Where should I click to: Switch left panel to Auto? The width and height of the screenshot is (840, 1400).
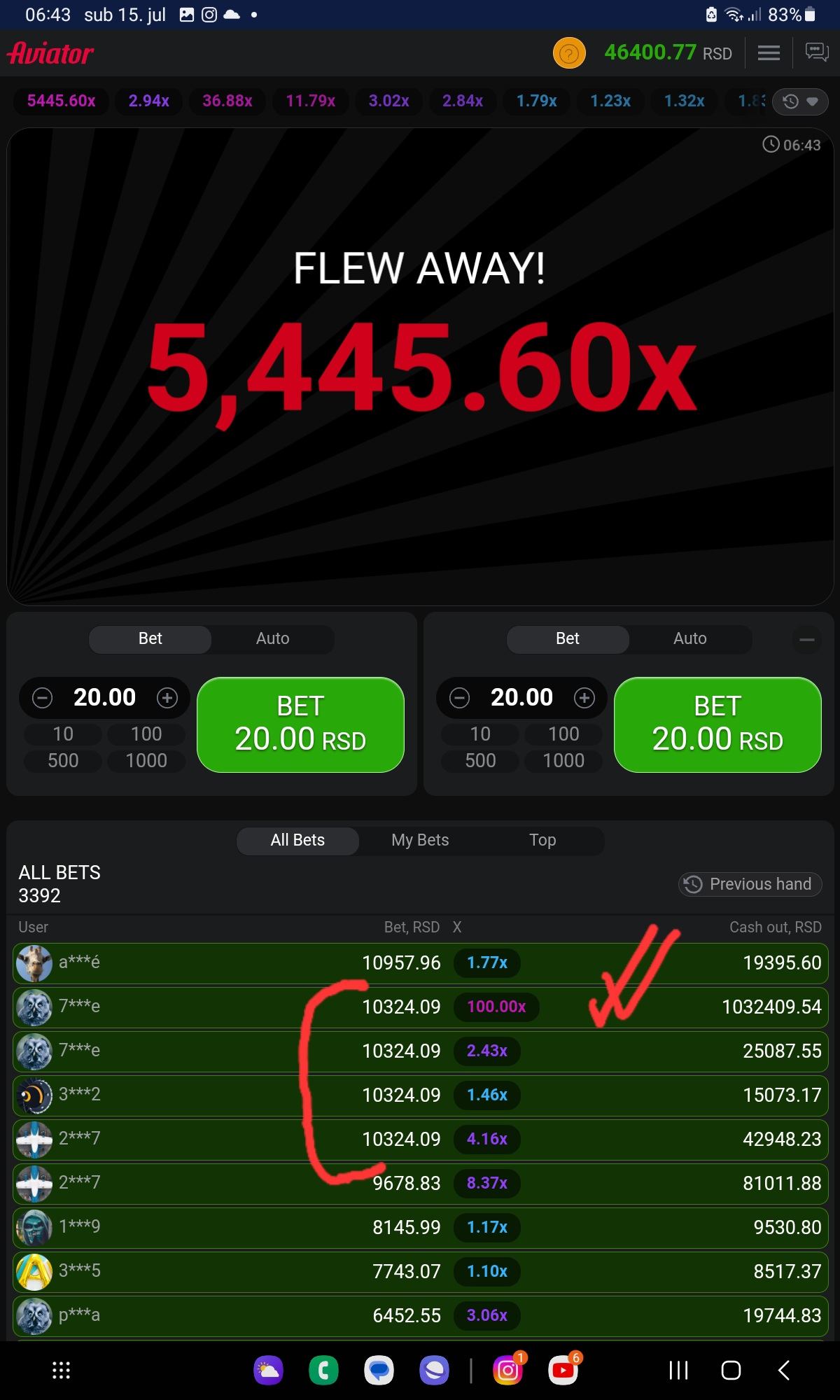[272, 638]
